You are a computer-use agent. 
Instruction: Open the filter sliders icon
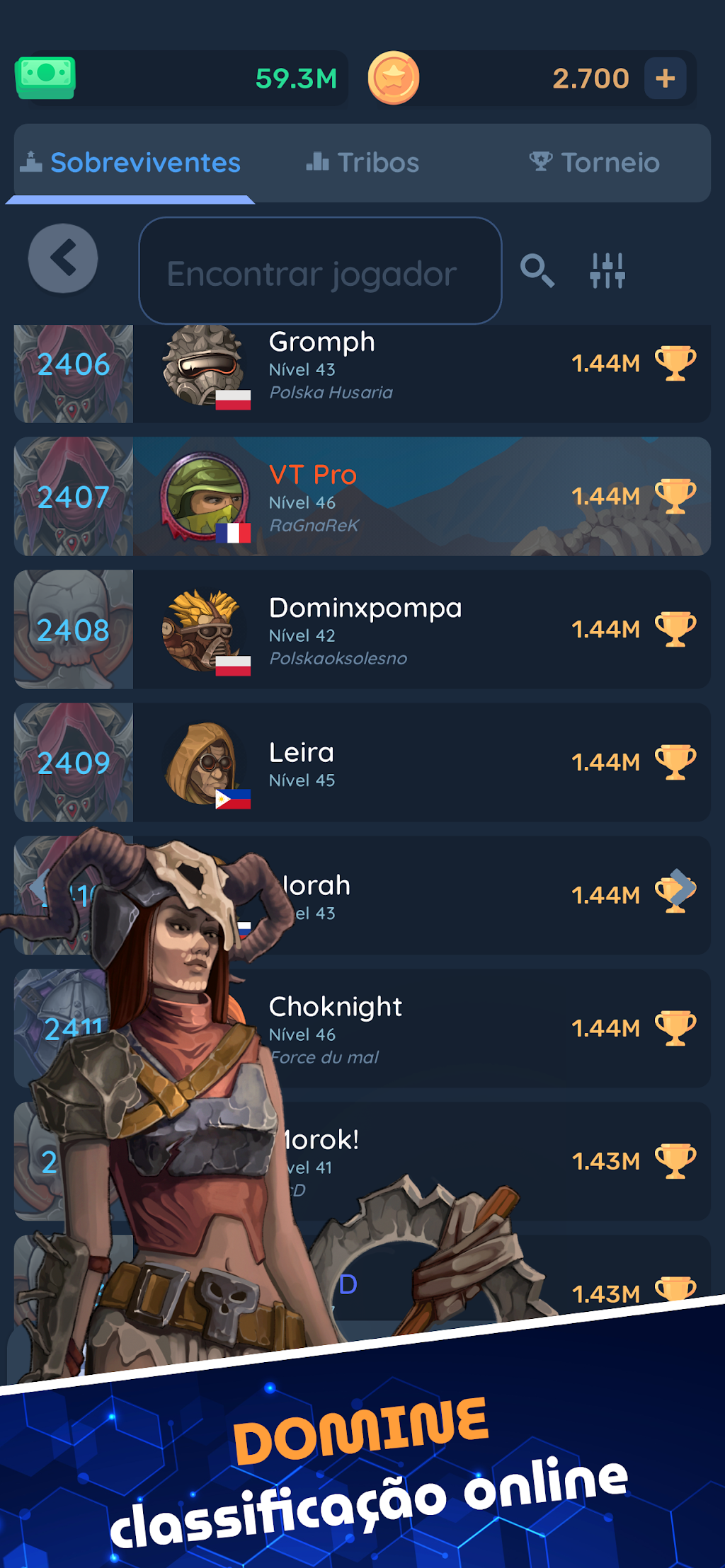tap(607, 270)
